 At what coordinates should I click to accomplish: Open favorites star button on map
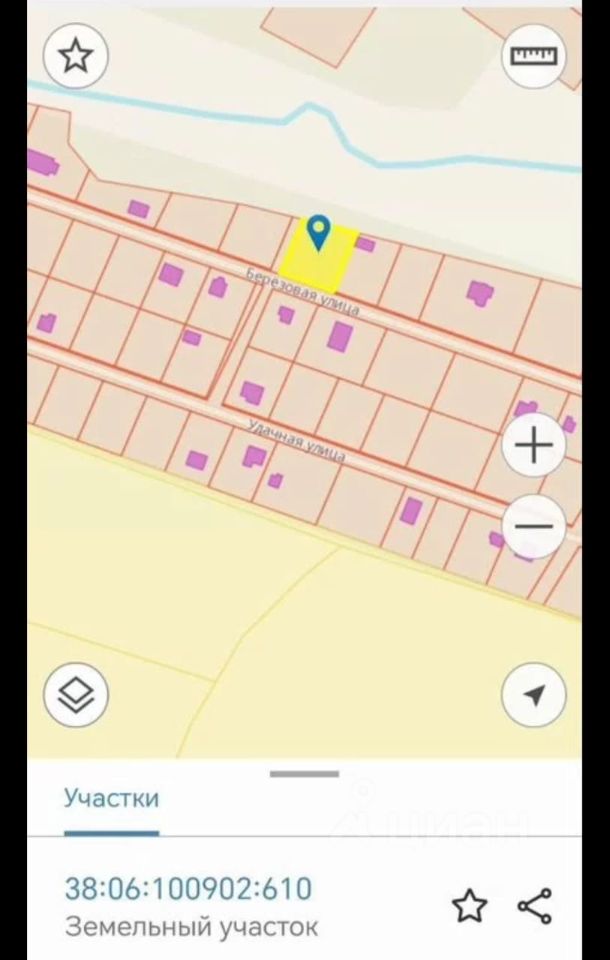76,56
